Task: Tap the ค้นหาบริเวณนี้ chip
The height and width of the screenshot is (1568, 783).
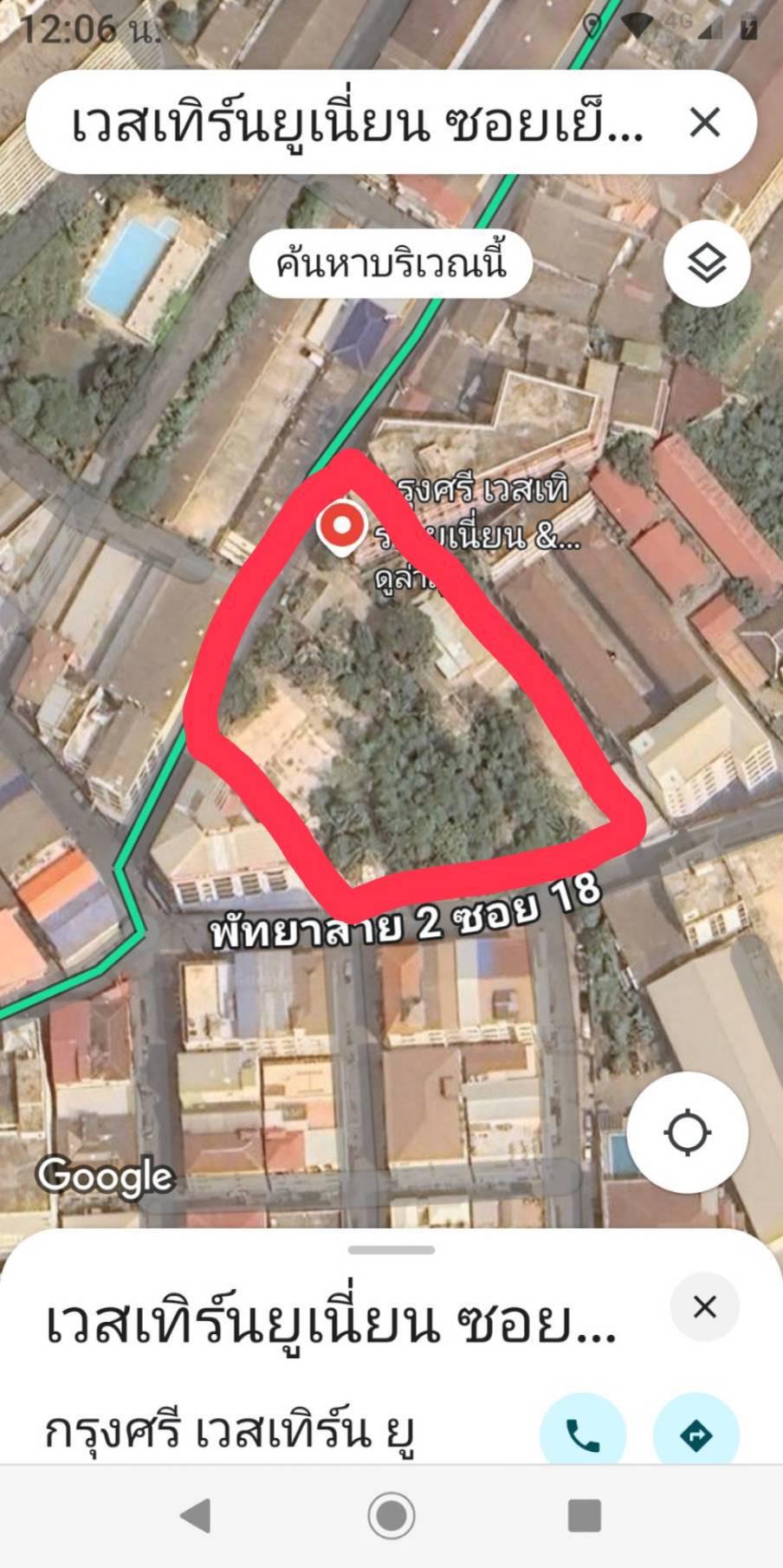Action: point(391,263)
